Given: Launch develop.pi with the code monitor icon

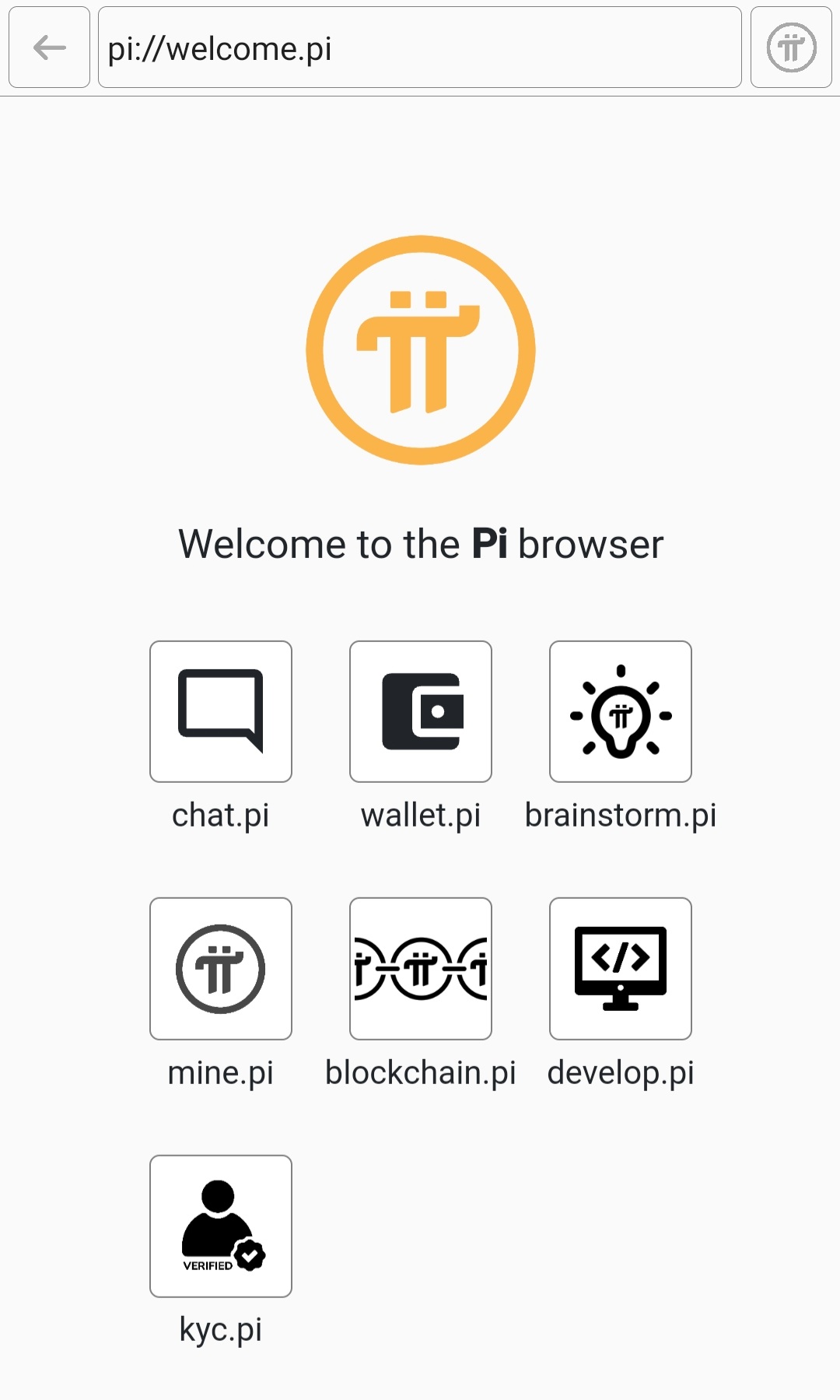Looking at the screenshot, I should 620,968.
